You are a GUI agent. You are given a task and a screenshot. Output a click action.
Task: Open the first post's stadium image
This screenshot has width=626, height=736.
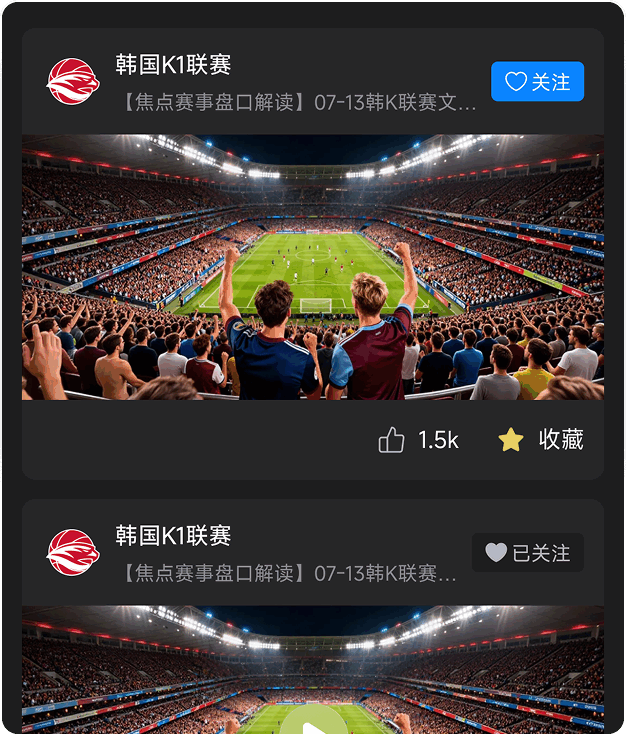(x=313, y=267)
